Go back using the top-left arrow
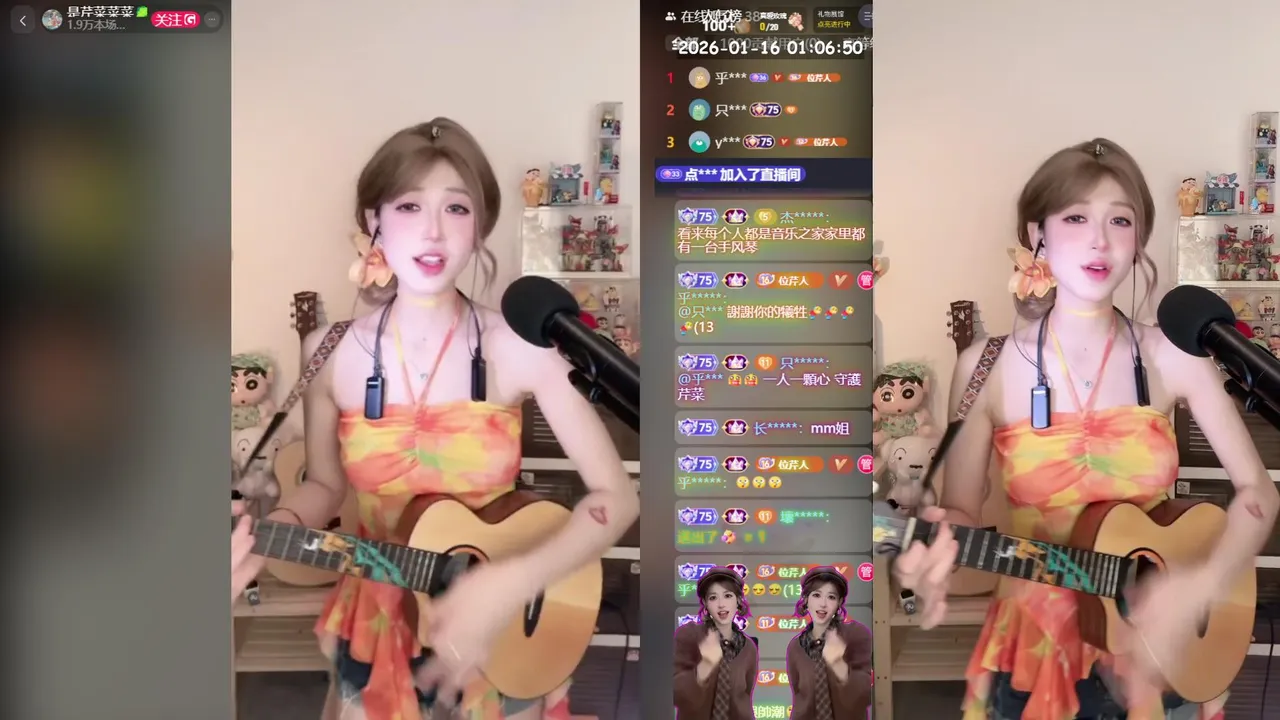The image size is (1280, 720). (x=22, y=20)
